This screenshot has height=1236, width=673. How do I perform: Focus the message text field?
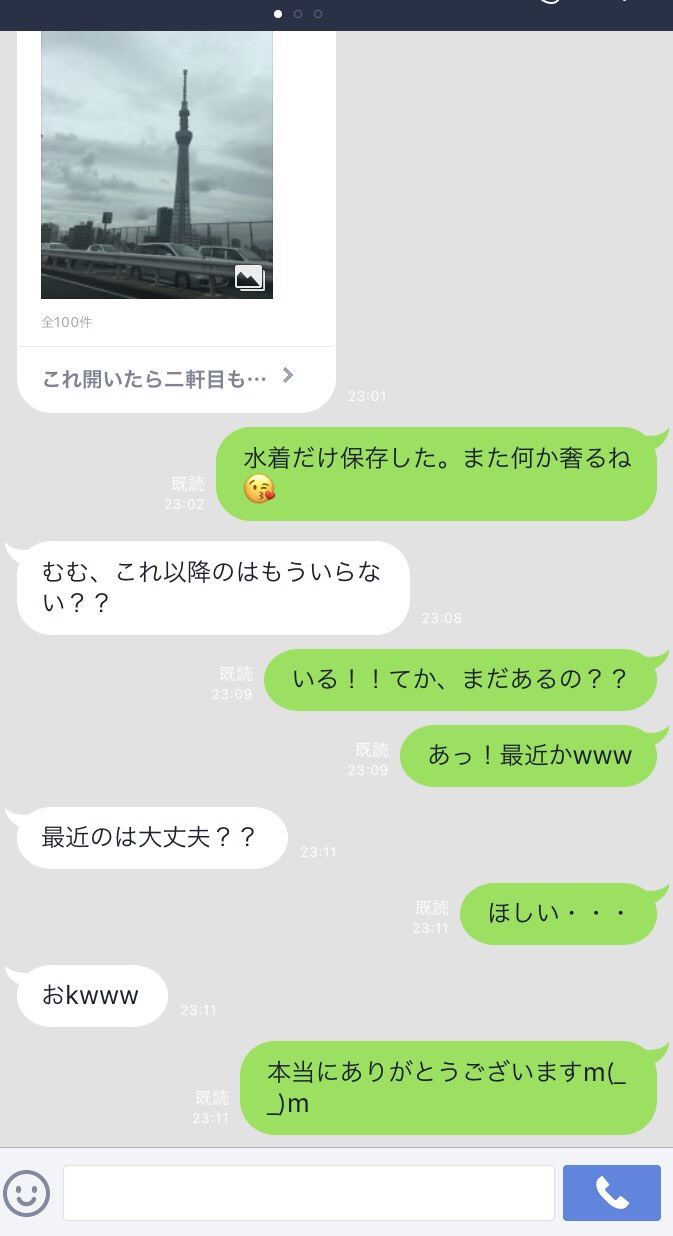308,1193
